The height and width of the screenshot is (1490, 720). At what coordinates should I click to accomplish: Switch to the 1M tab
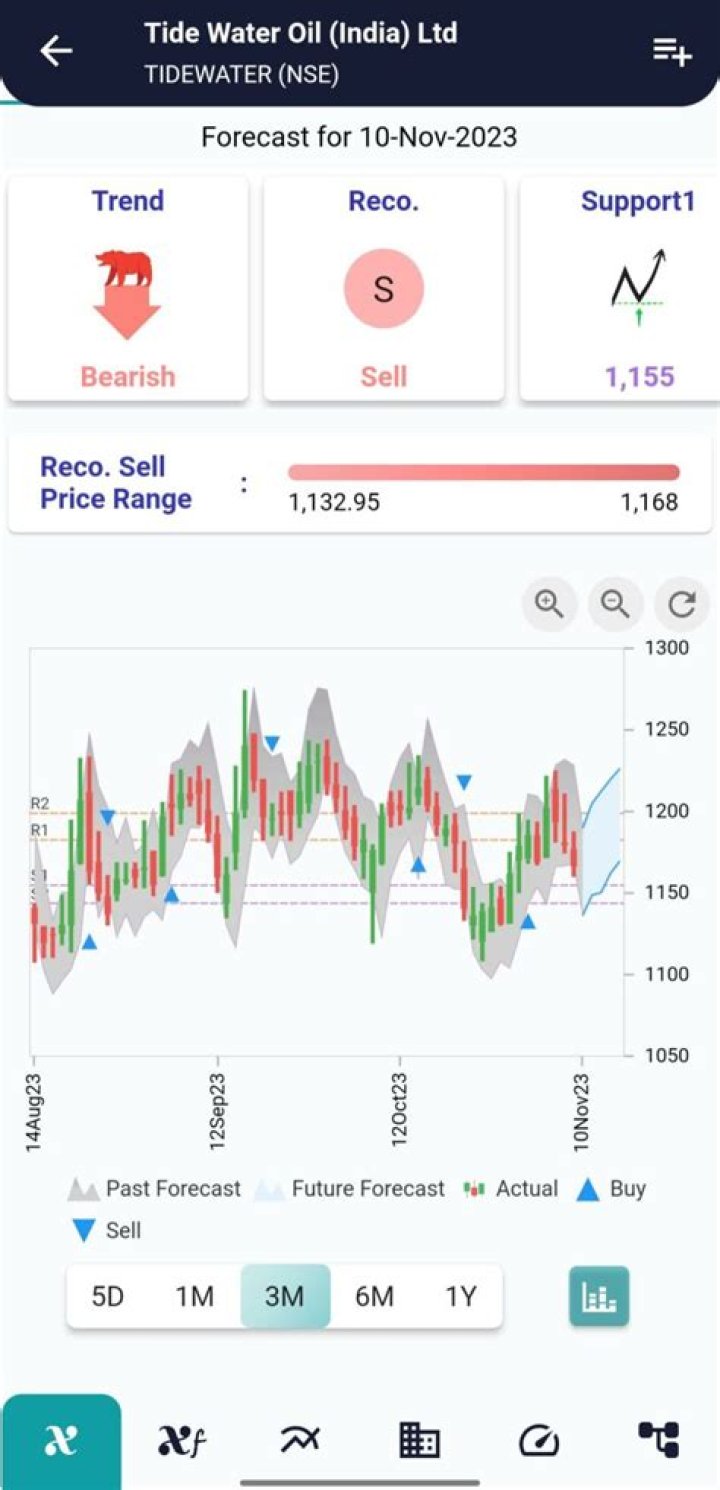(x=196, y=1295)
